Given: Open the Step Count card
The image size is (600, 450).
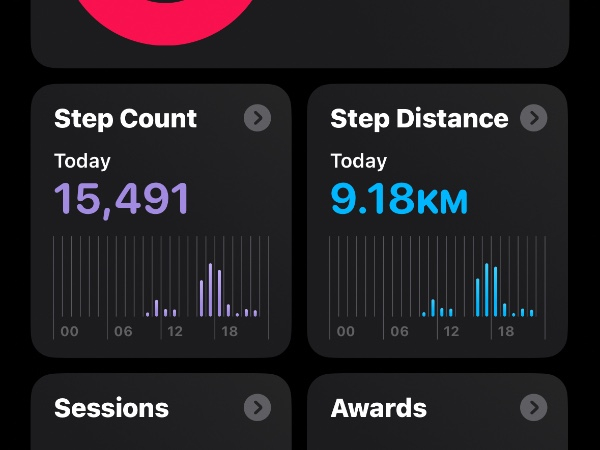Looking at the screenshot, I should pos(161,220).
